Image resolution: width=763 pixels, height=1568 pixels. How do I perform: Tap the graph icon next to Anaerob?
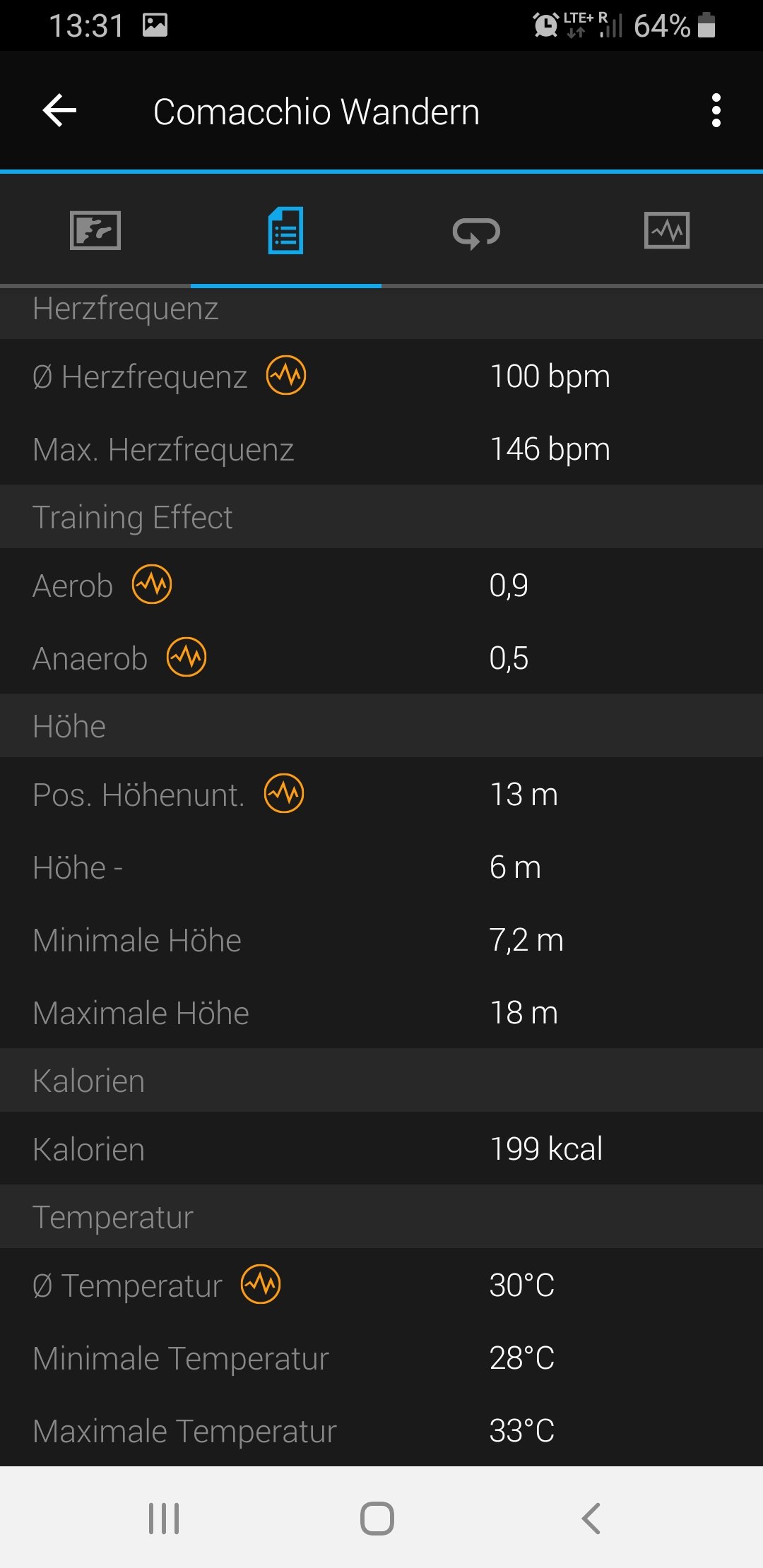point(187,657)
